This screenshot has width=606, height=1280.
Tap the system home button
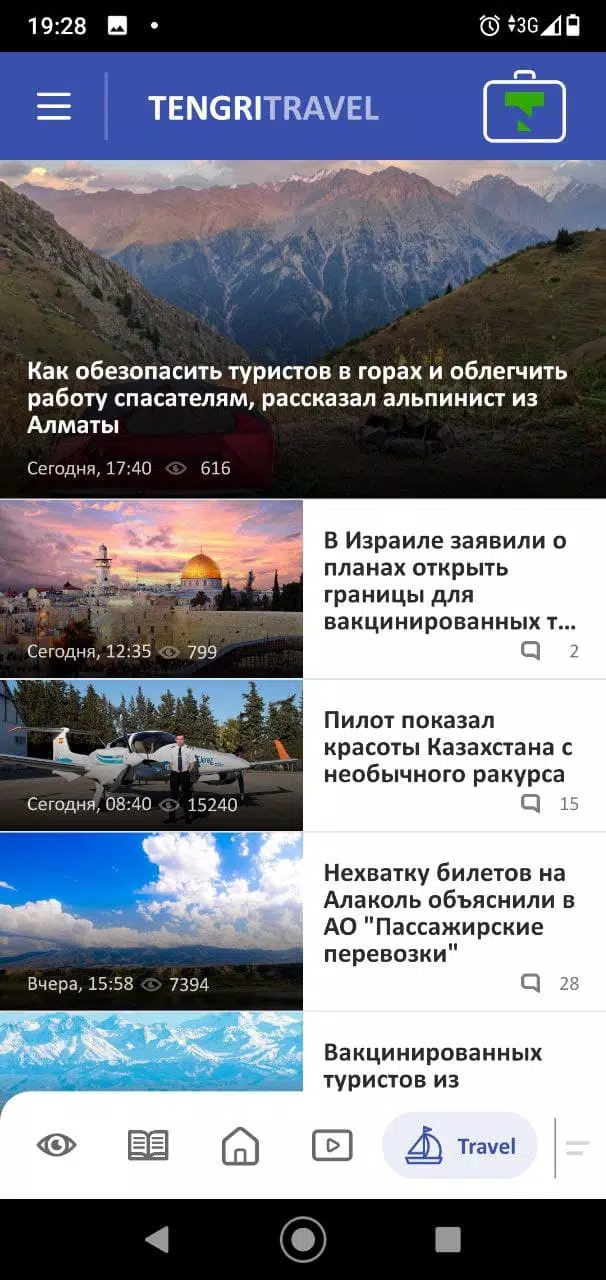click(303, 1240)
